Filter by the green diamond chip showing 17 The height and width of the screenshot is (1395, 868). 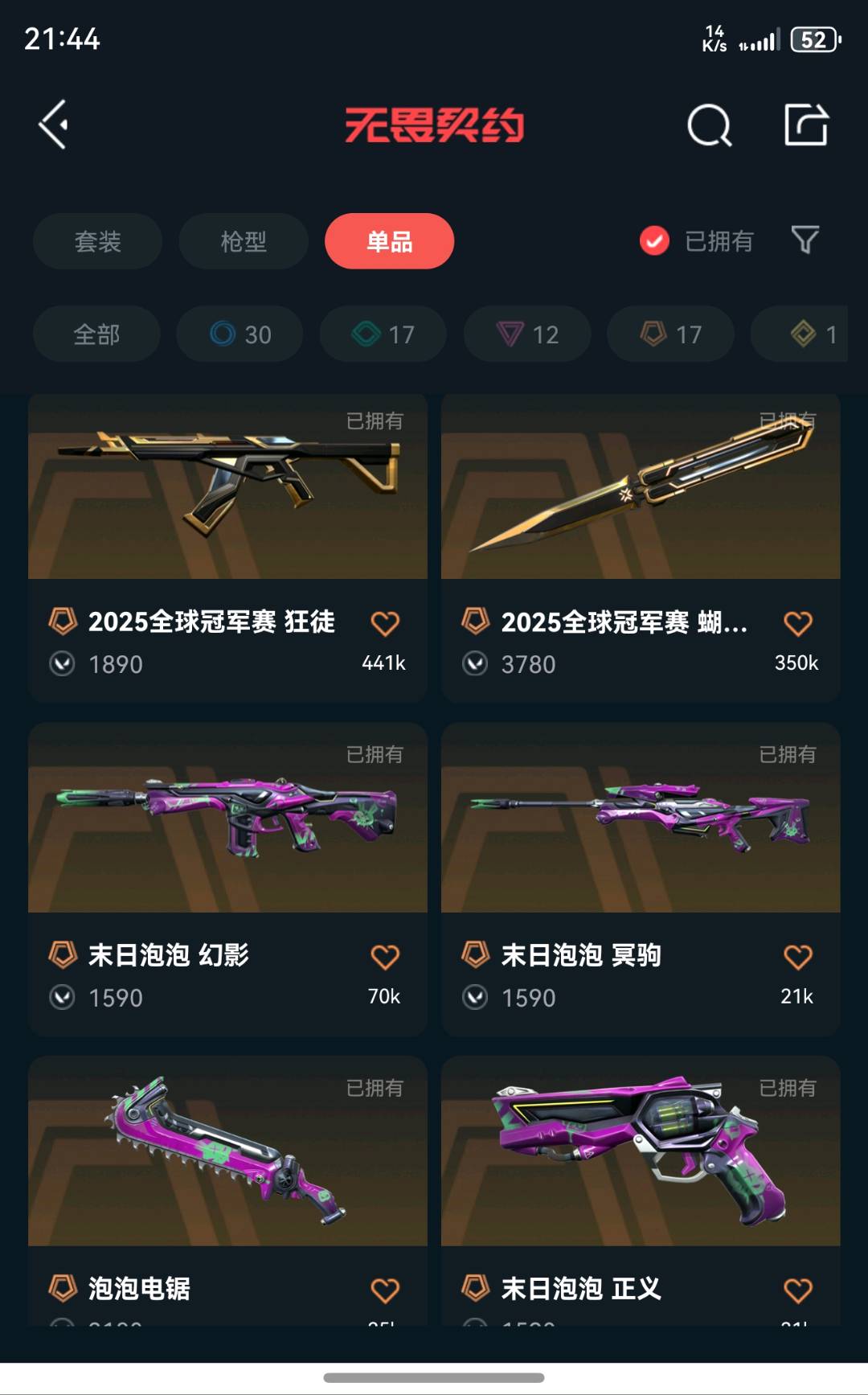coord(383,334)
